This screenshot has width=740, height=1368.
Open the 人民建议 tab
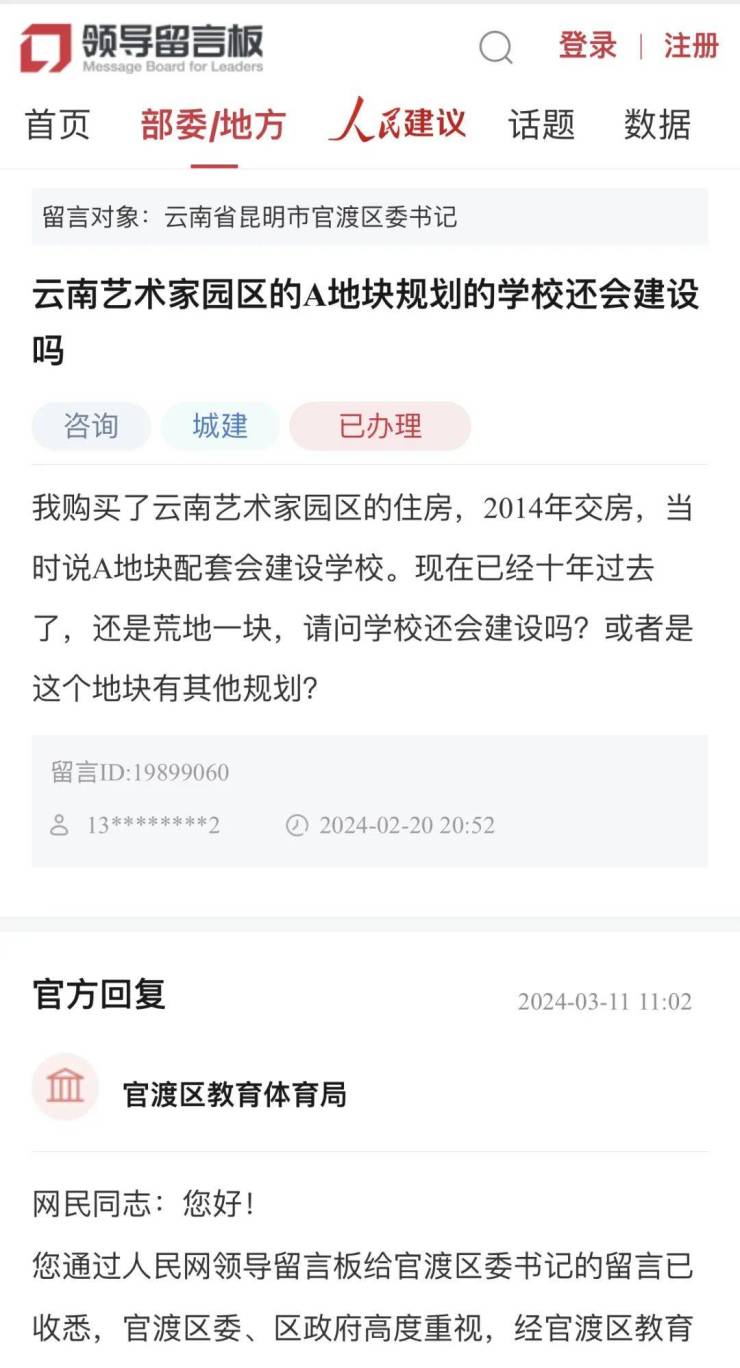[397, 122]
